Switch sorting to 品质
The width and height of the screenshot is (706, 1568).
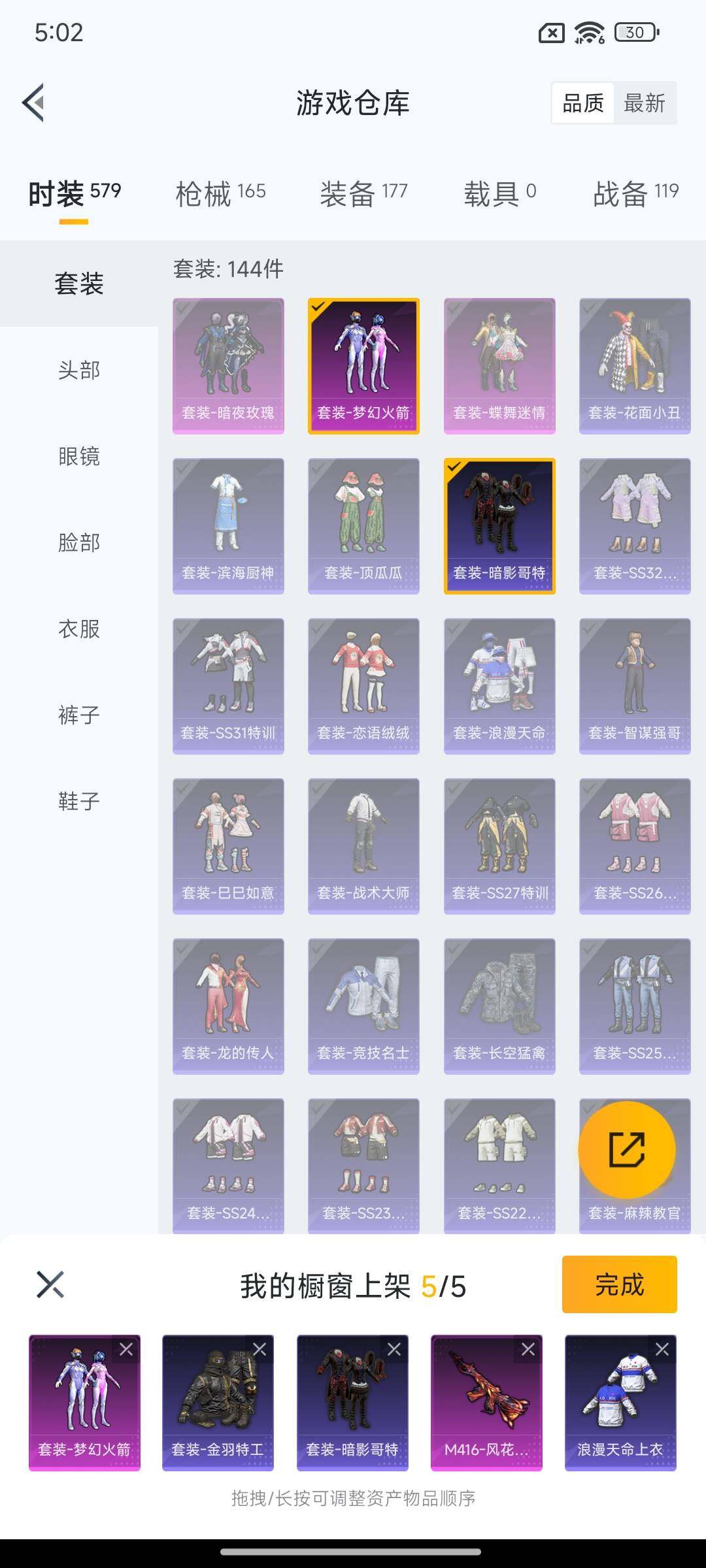pyautogui.click(x=584, y=103)
